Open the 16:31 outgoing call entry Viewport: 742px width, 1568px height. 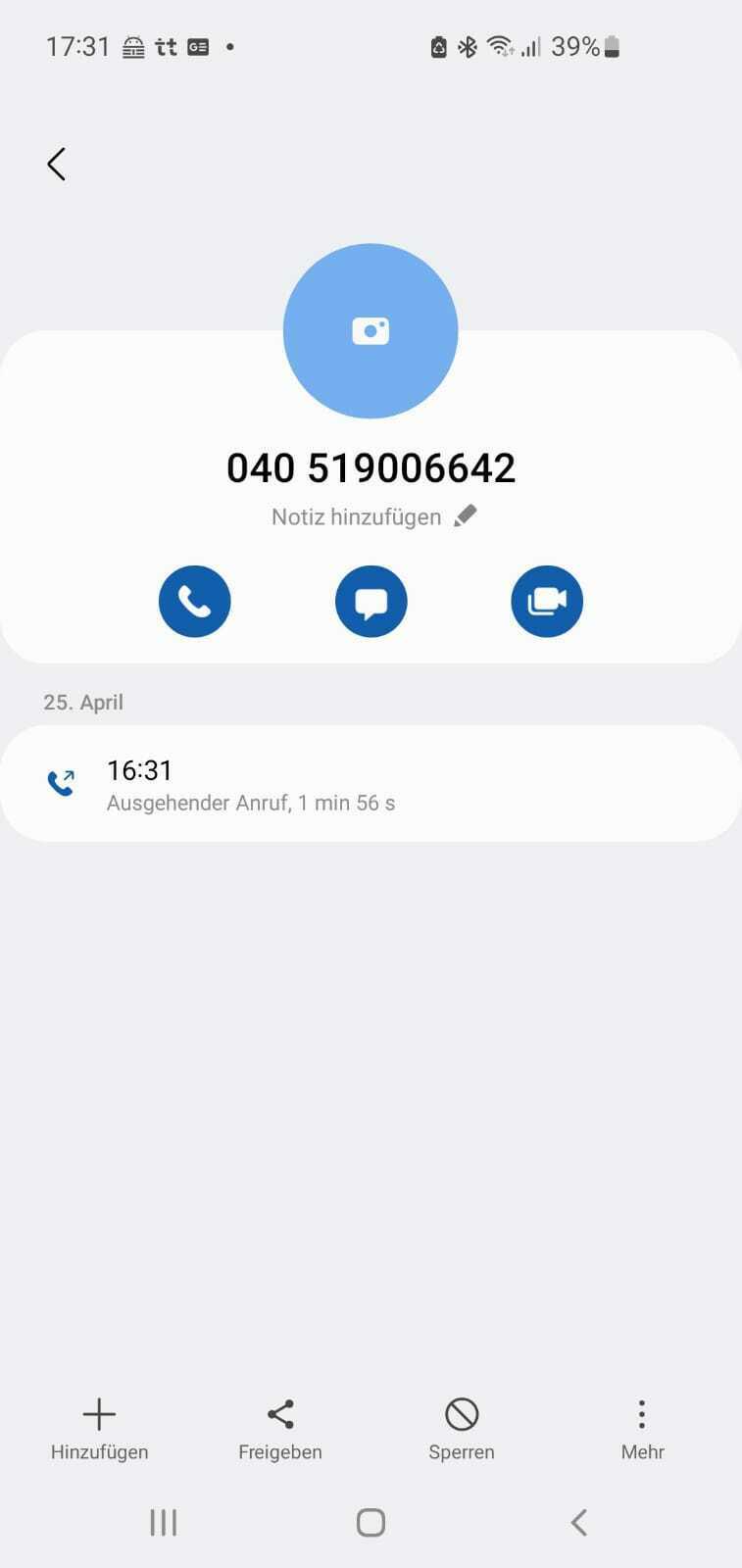371,784
